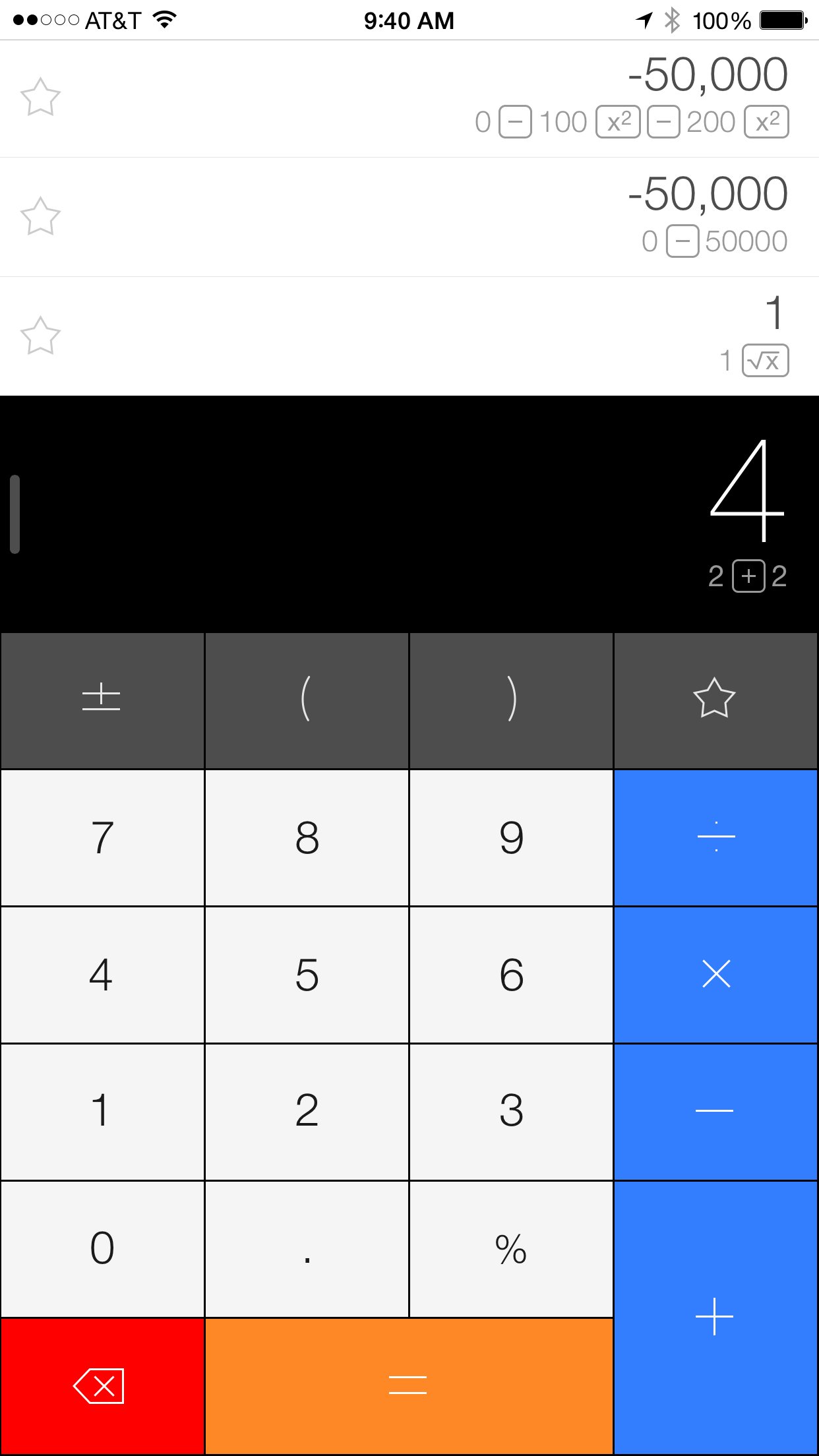819x1456 pixels.
Task: Insert an opening parenthesis
Action: [307, 700]
